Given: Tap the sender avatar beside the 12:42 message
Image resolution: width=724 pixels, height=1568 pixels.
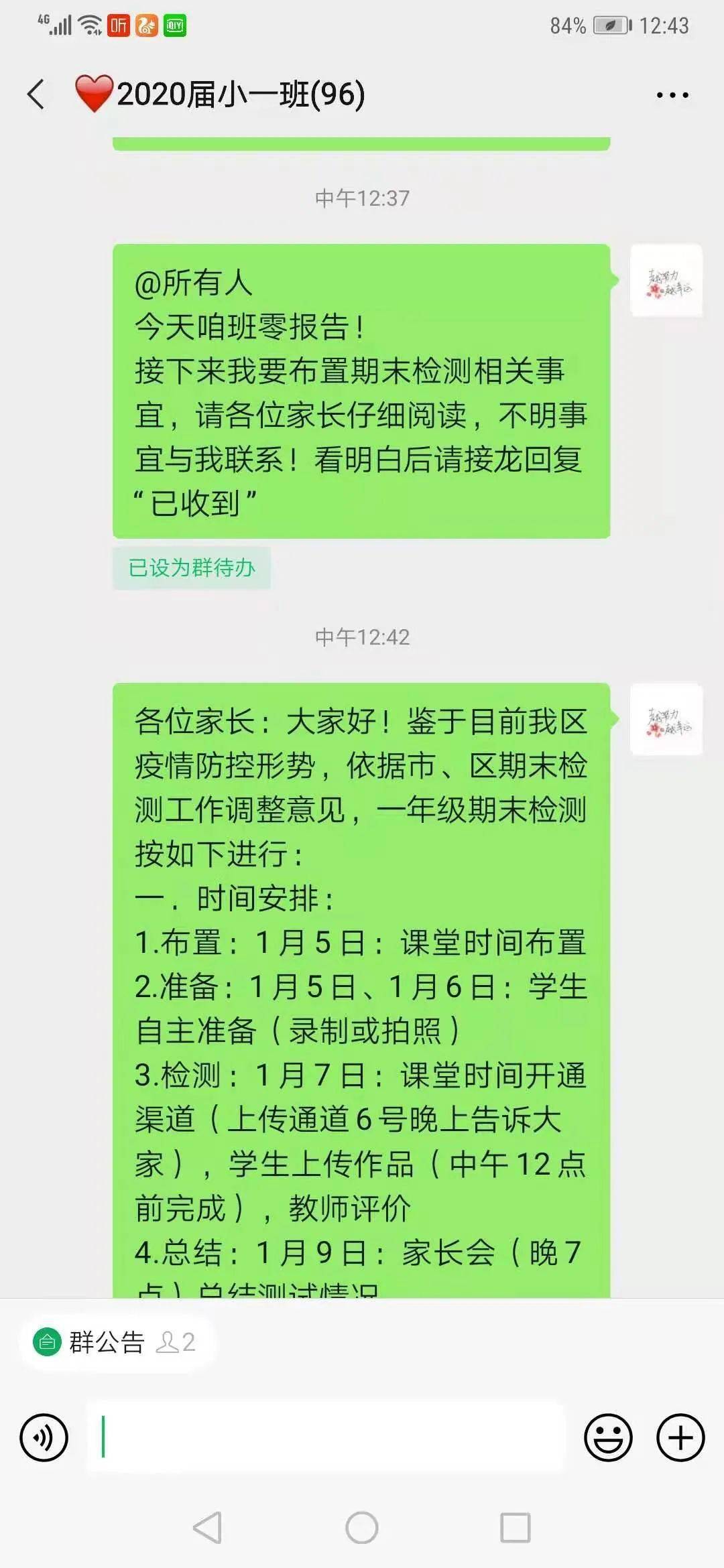Looking at the screenshot, I should point(666,719).
